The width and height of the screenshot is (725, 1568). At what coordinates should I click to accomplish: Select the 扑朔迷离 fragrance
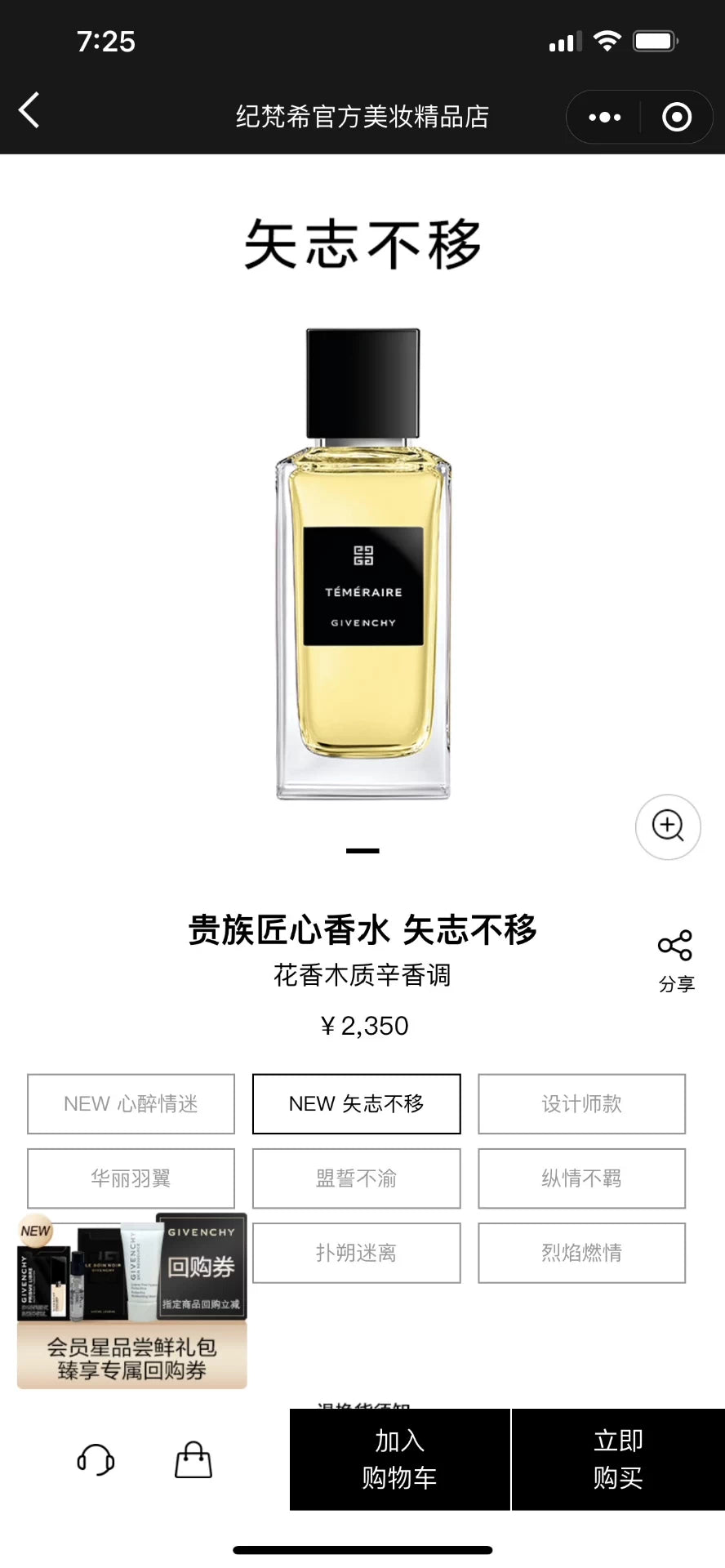(356, 1253)
